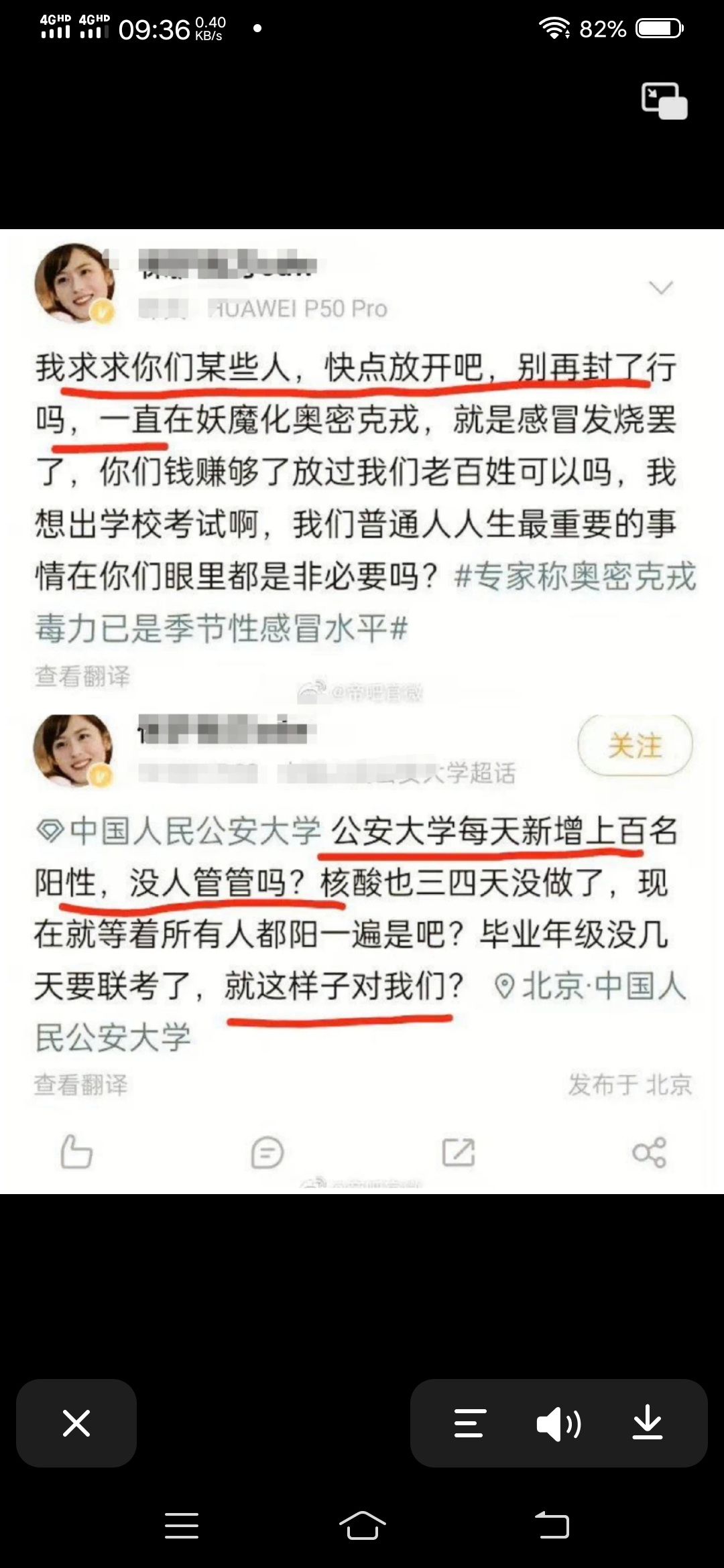Go back with system back button

coord(552,1526)
